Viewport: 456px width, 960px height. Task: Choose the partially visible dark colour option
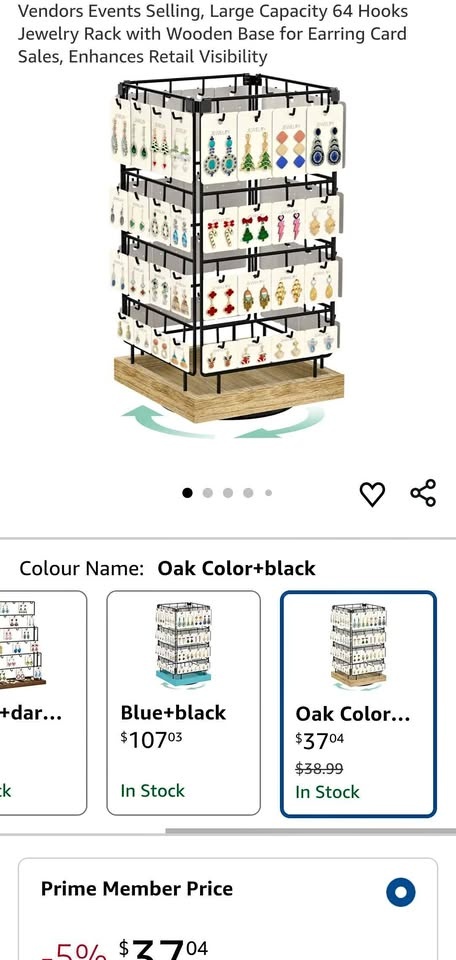[42, 703]
